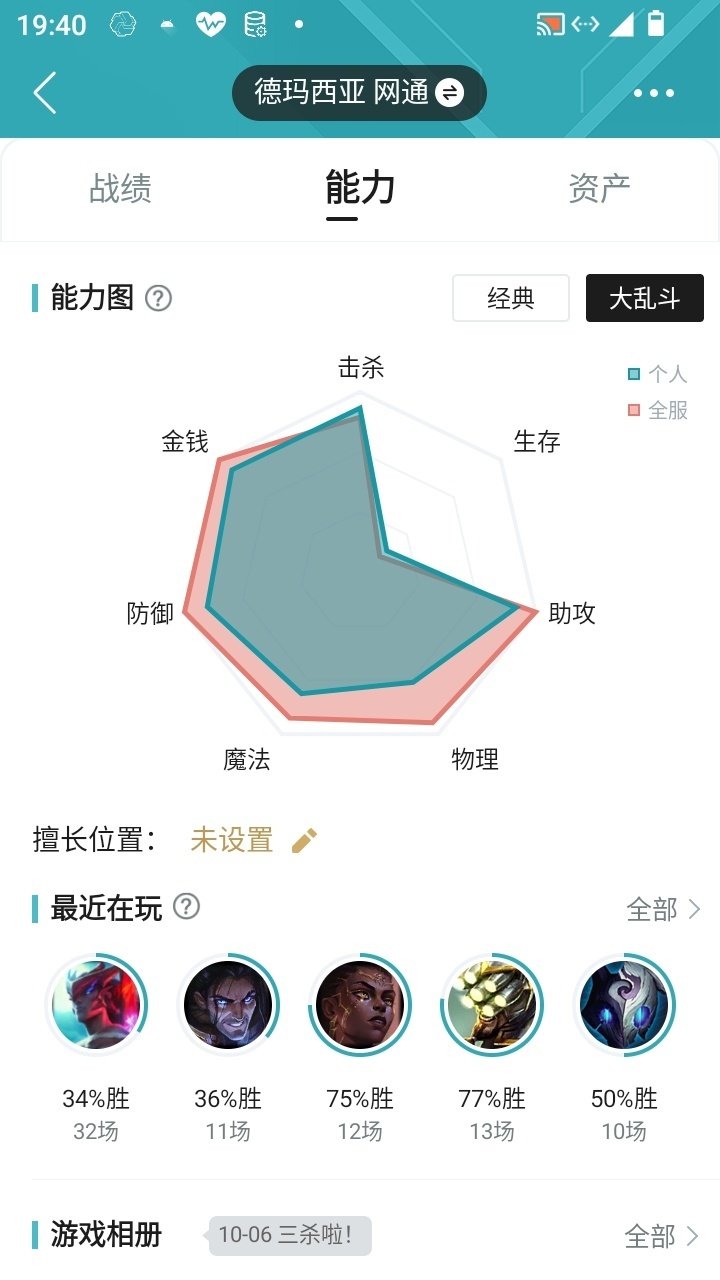
Task: Select the 大乱斗 mode button
Action: [644, 297]
